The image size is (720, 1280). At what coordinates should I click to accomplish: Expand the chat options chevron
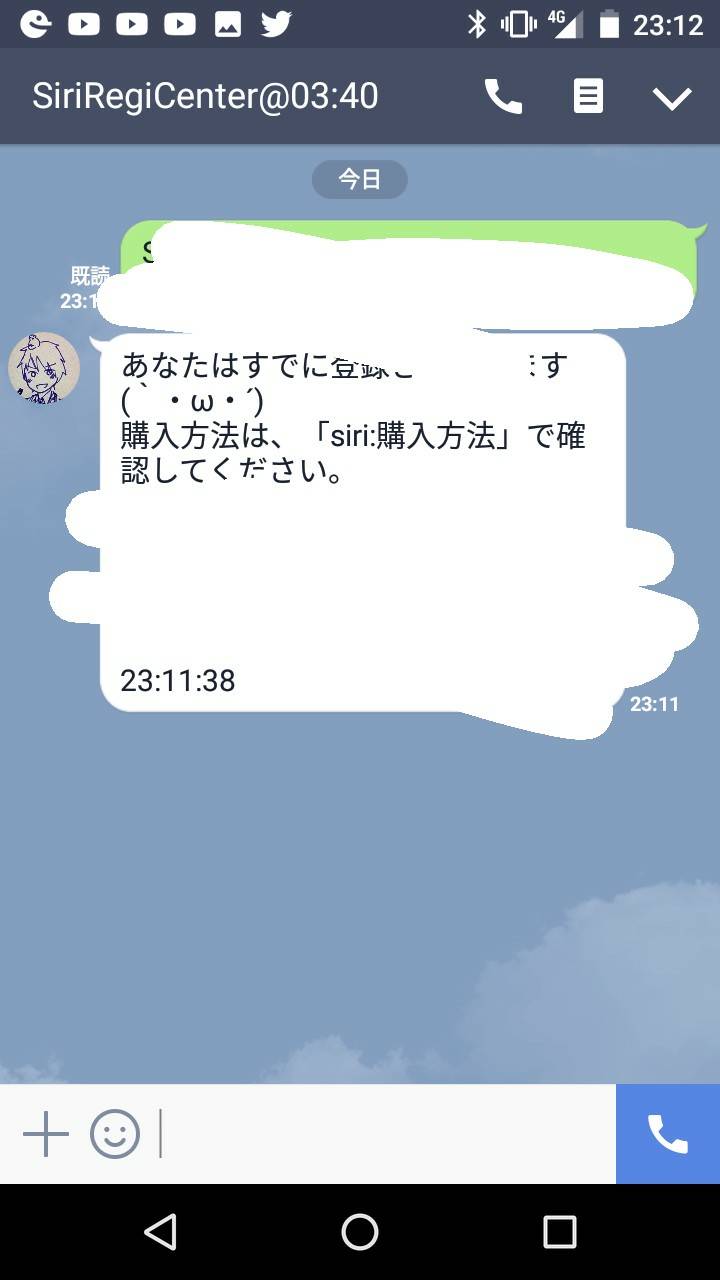coord(672,97)
